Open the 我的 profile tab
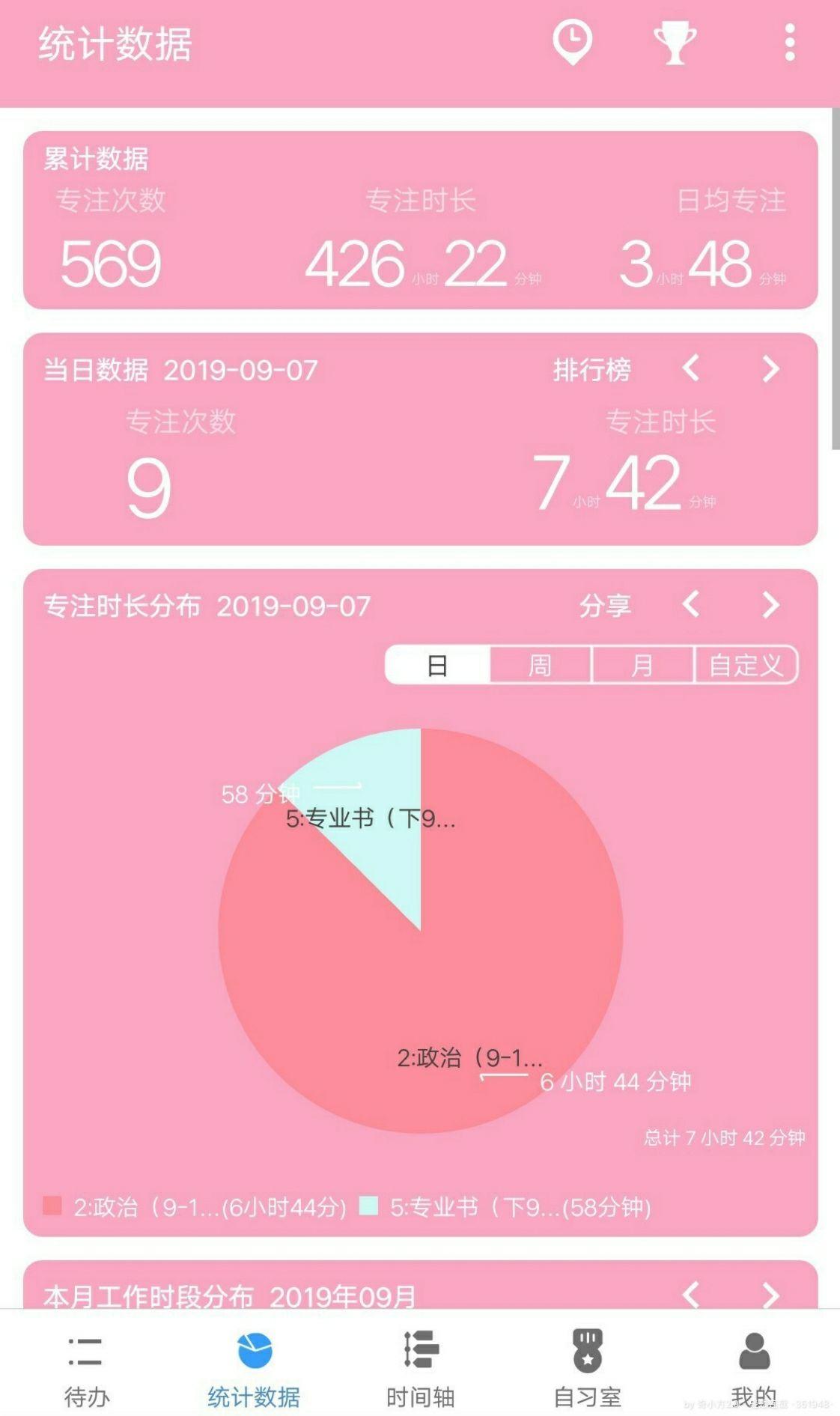Image resolution: width=840 pixels, height=1416 pixels. click(754, 1368)
